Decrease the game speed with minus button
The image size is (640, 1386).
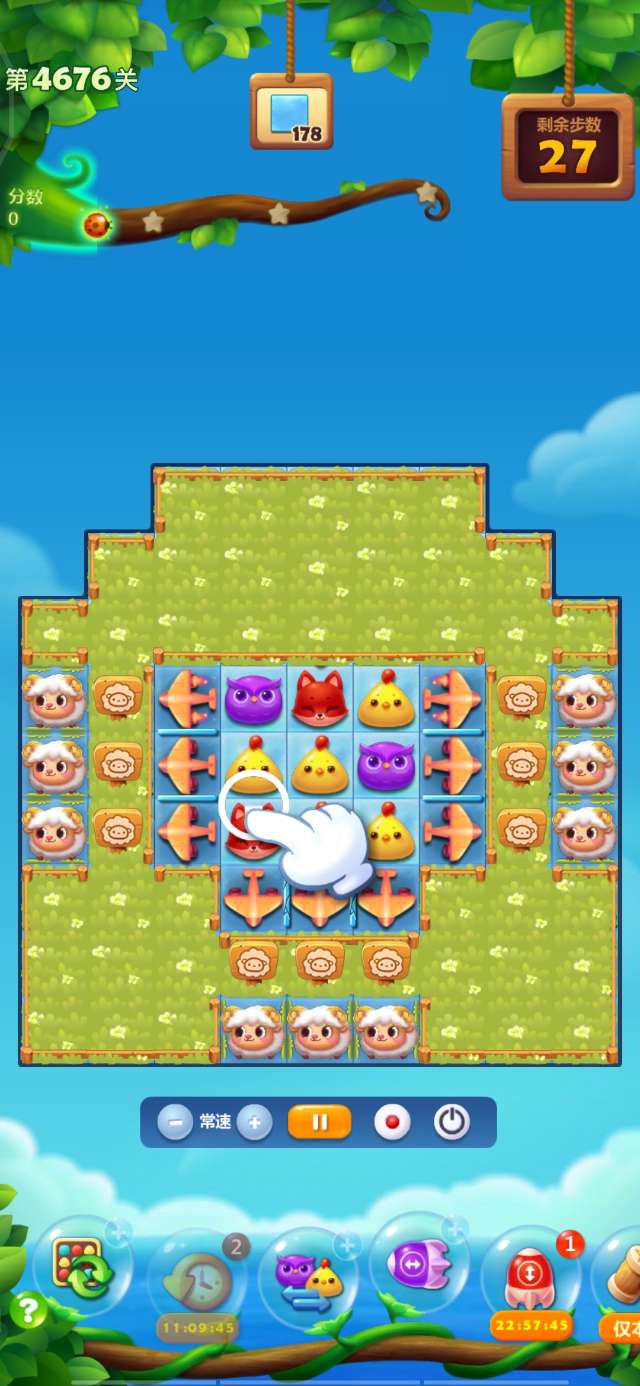pyautogui.click(x=175, y=1122)
